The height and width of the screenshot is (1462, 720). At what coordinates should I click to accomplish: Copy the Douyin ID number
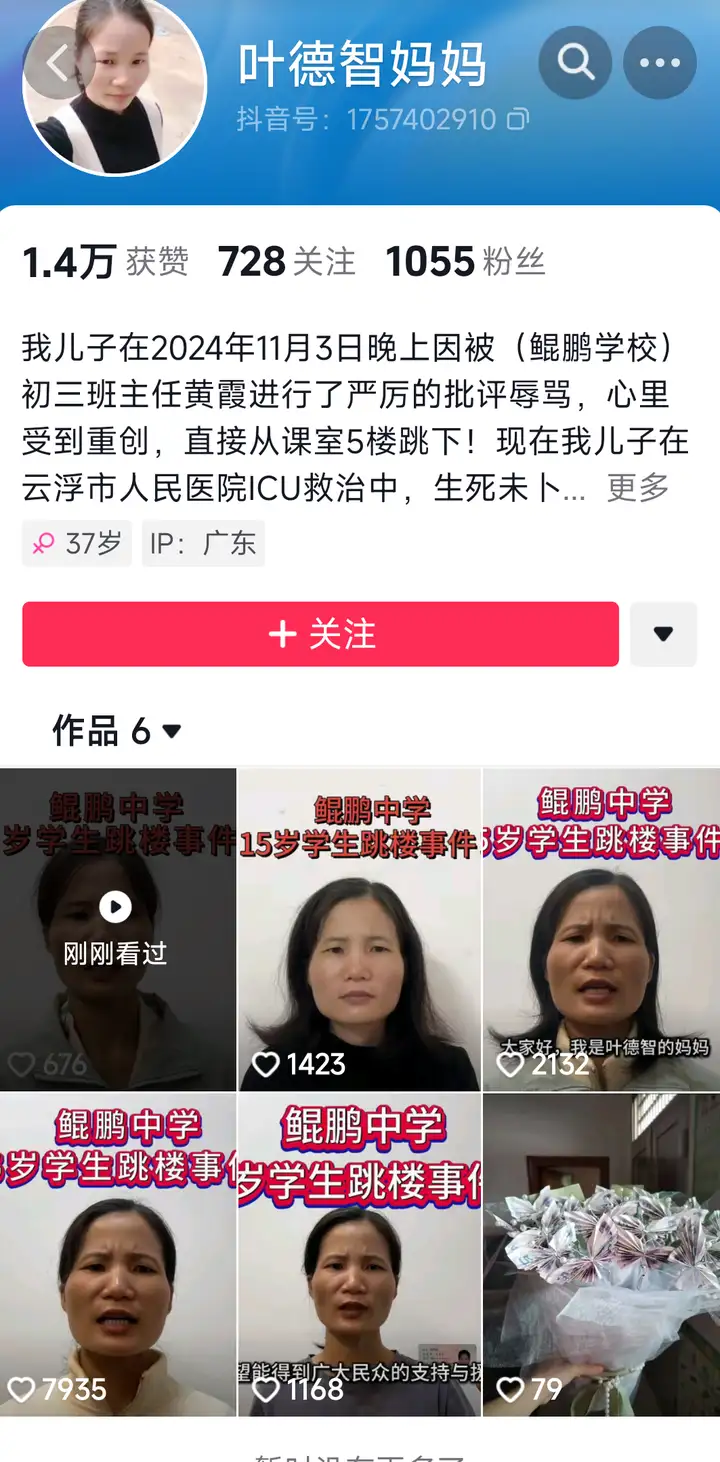pos(518,120)
